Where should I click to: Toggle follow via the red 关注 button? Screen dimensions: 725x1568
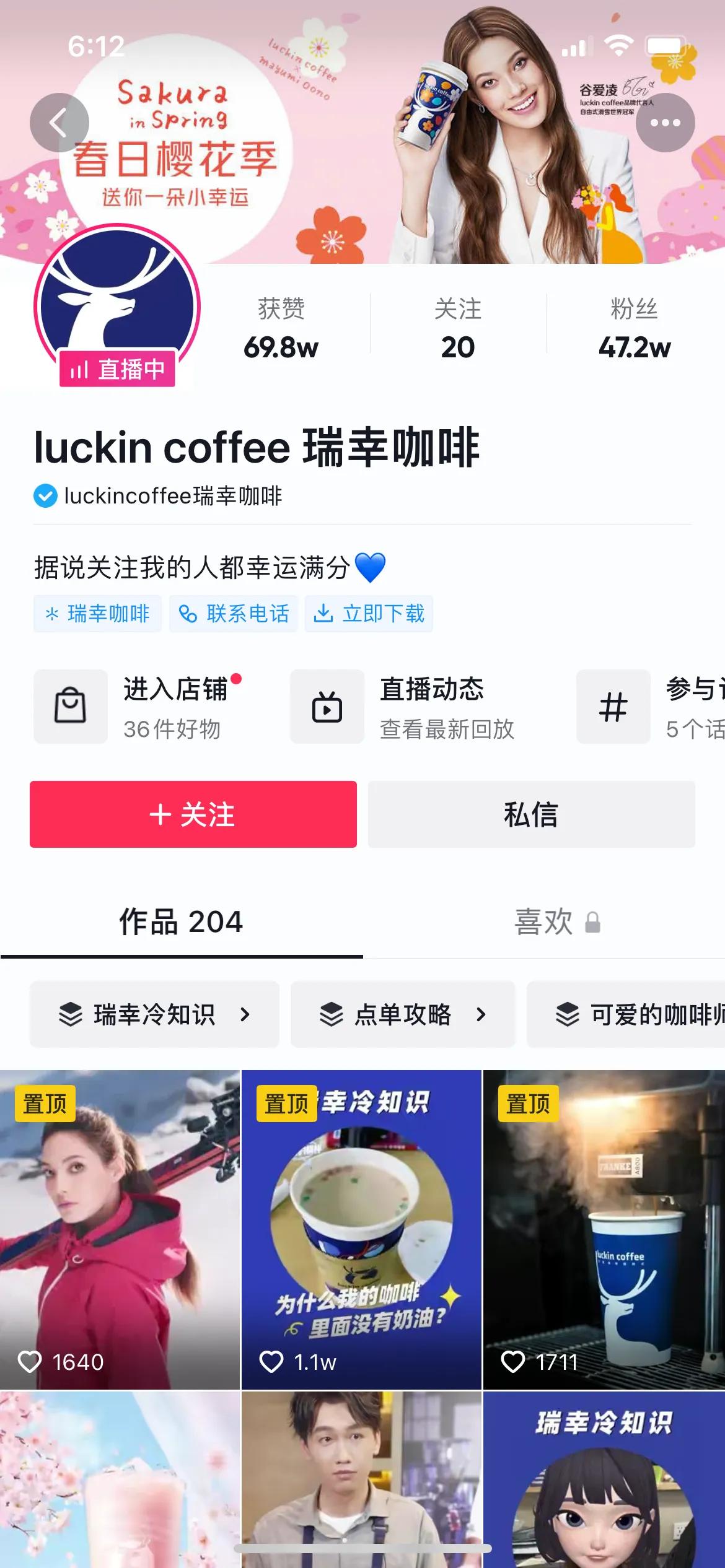193,815
